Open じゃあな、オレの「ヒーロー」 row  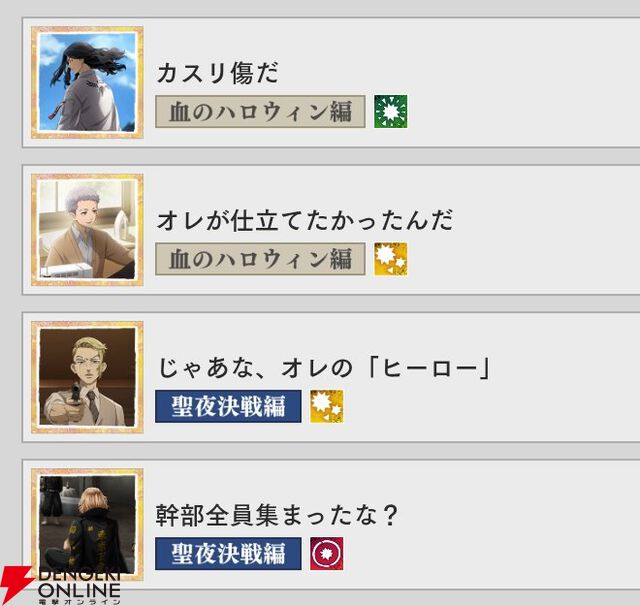[330, 377]
